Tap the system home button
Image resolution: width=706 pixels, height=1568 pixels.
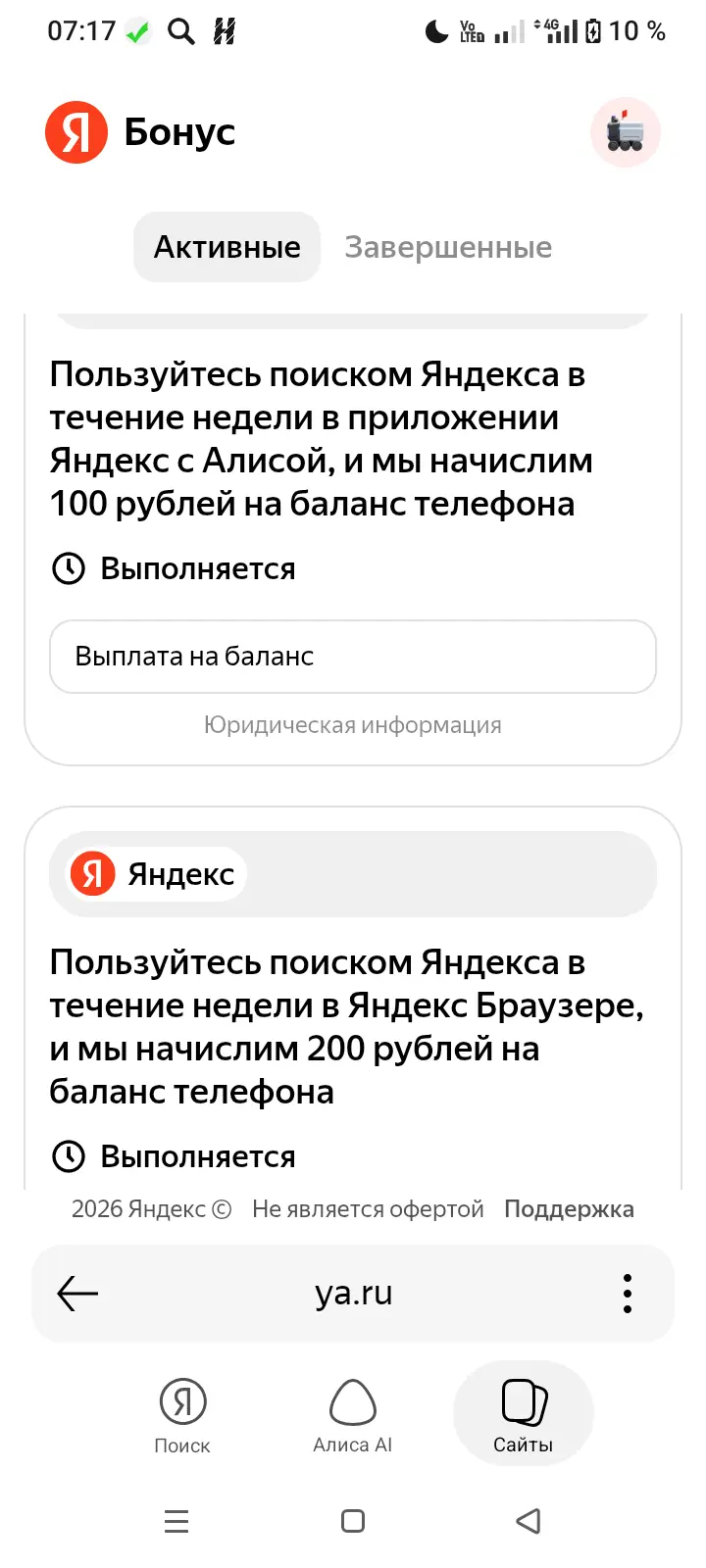[x=353, y=1521]
